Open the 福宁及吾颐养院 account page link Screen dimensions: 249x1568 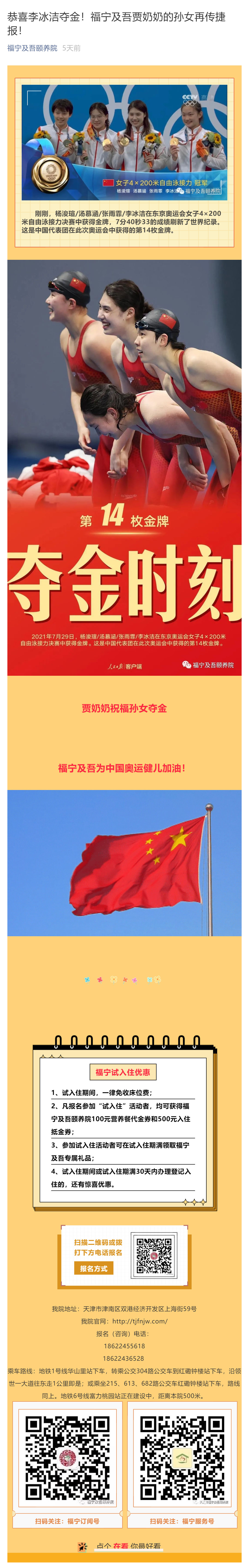[x=32, y=48]
